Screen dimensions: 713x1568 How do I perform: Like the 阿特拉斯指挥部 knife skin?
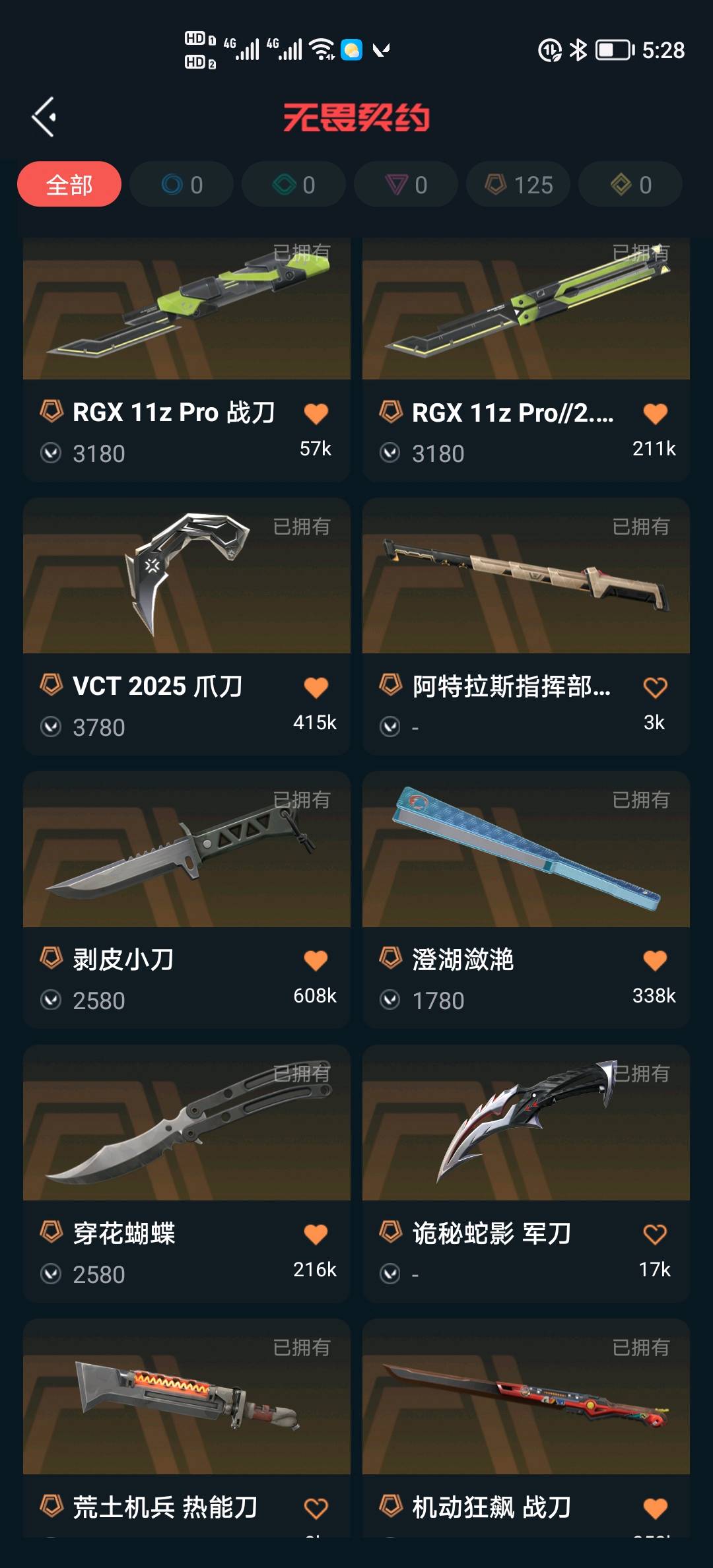click(x=655, y=688)
